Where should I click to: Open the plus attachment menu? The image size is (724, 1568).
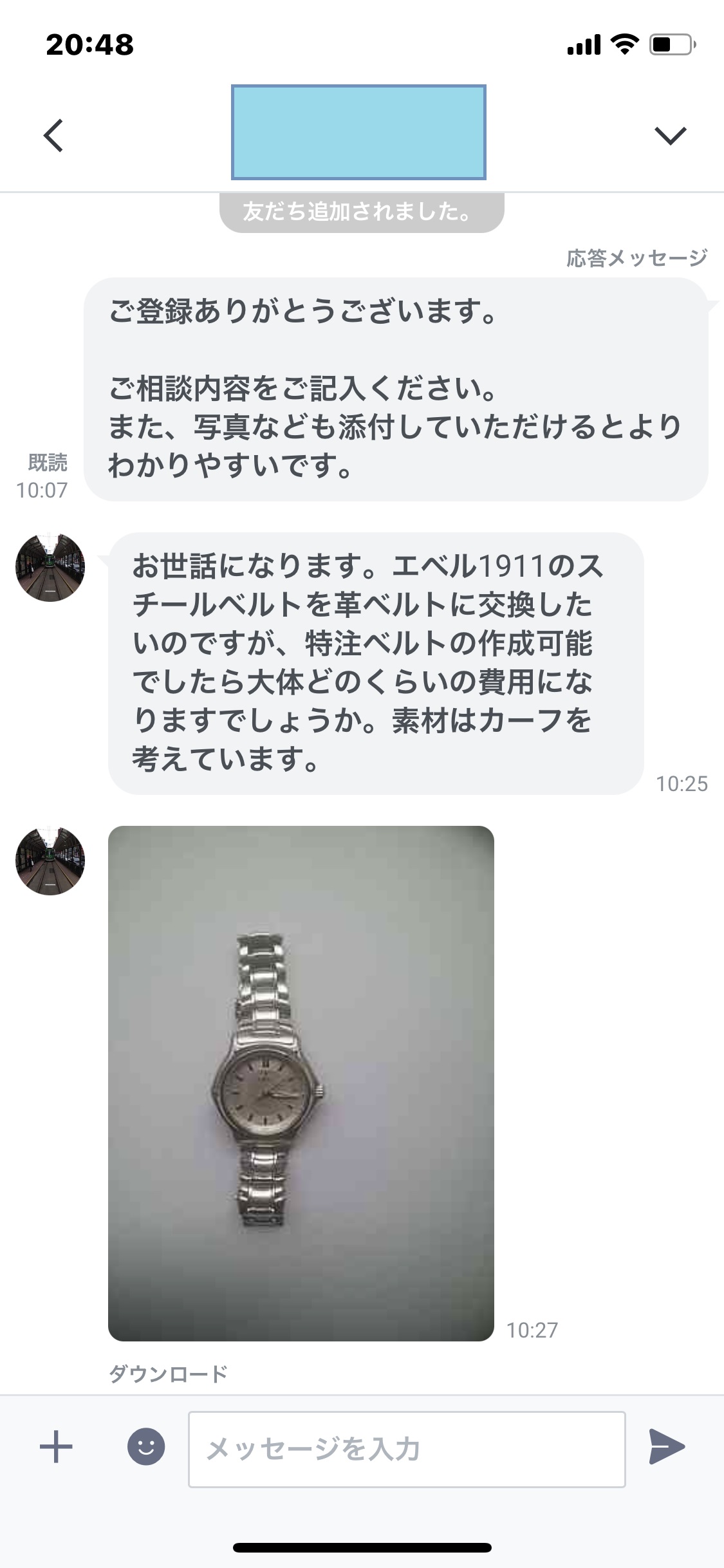click(56, 1448)
